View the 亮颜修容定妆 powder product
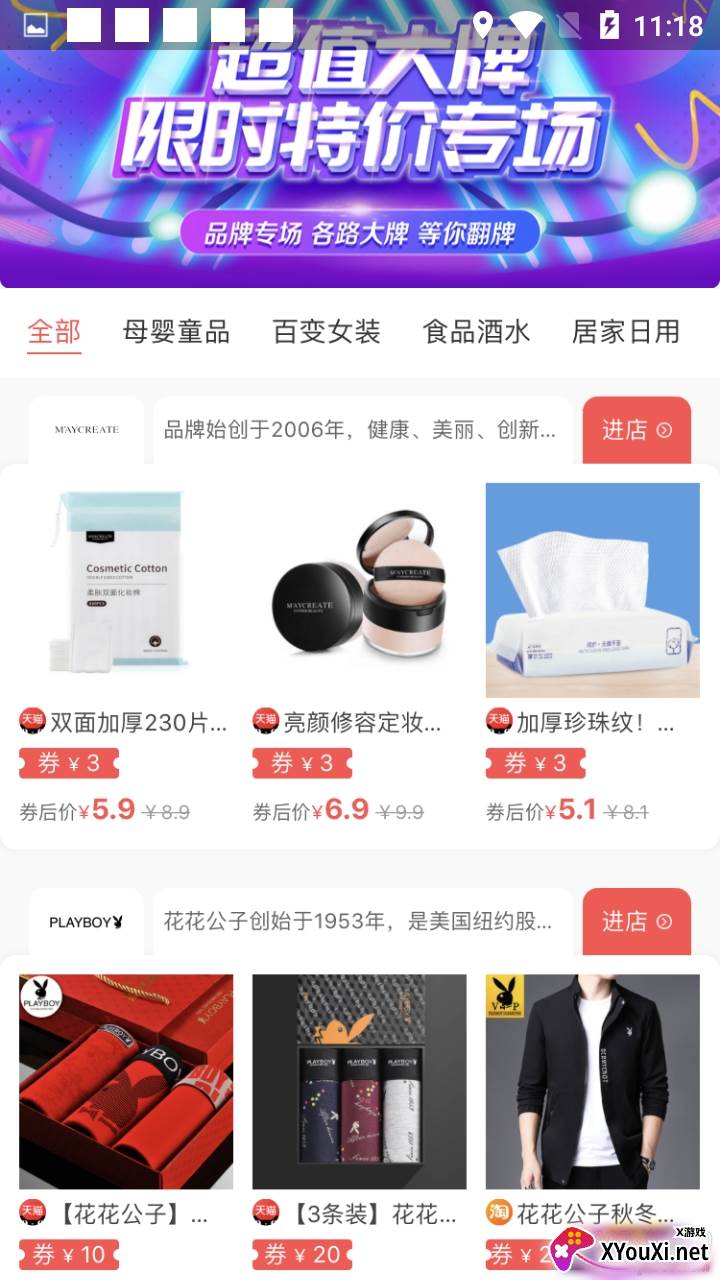 359,590
